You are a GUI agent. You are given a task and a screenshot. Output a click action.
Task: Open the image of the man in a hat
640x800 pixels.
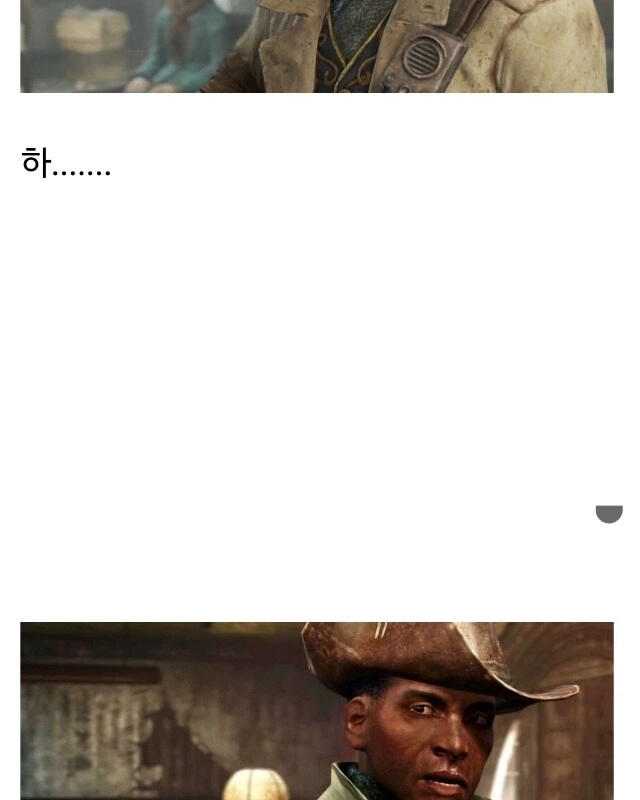(x=316, y=710)
